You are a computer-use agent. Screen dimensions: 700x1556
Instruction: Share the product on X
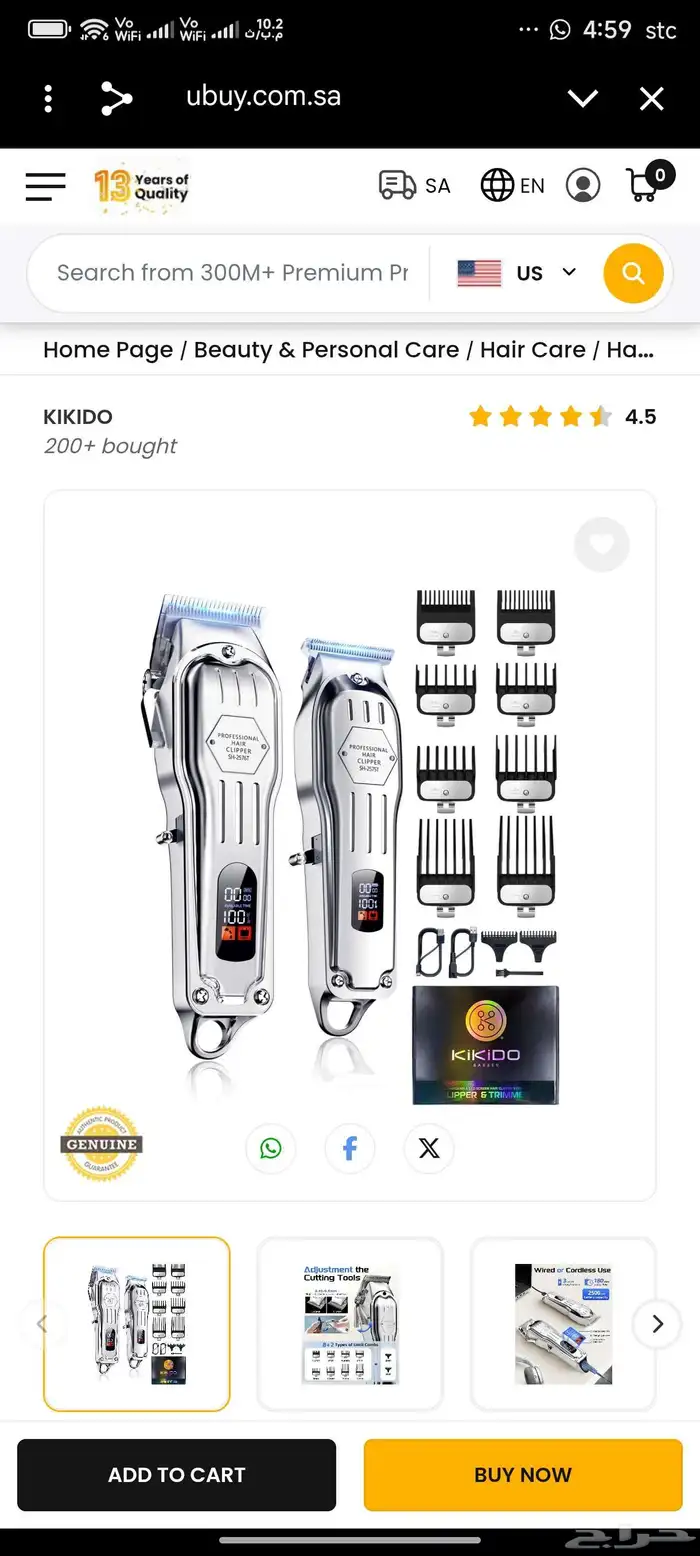429,1148
